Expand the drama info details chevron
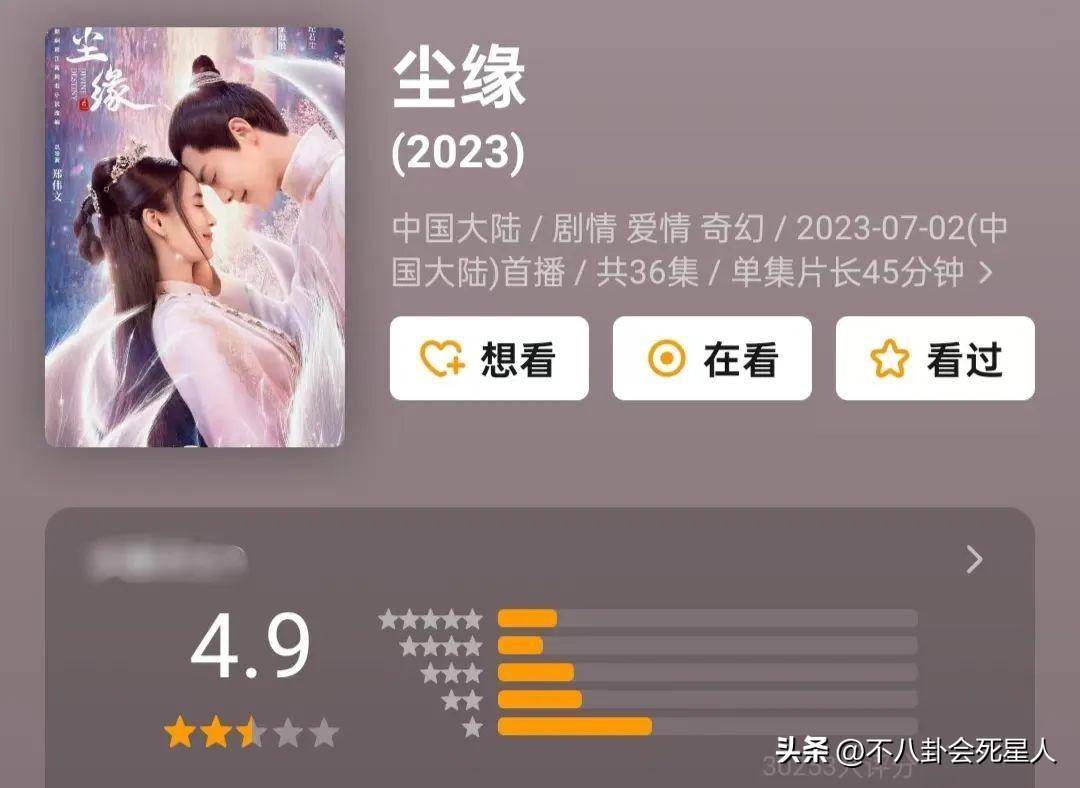Image resolution: width=1080 pixels, height=788 pixels. coord(986,273)
